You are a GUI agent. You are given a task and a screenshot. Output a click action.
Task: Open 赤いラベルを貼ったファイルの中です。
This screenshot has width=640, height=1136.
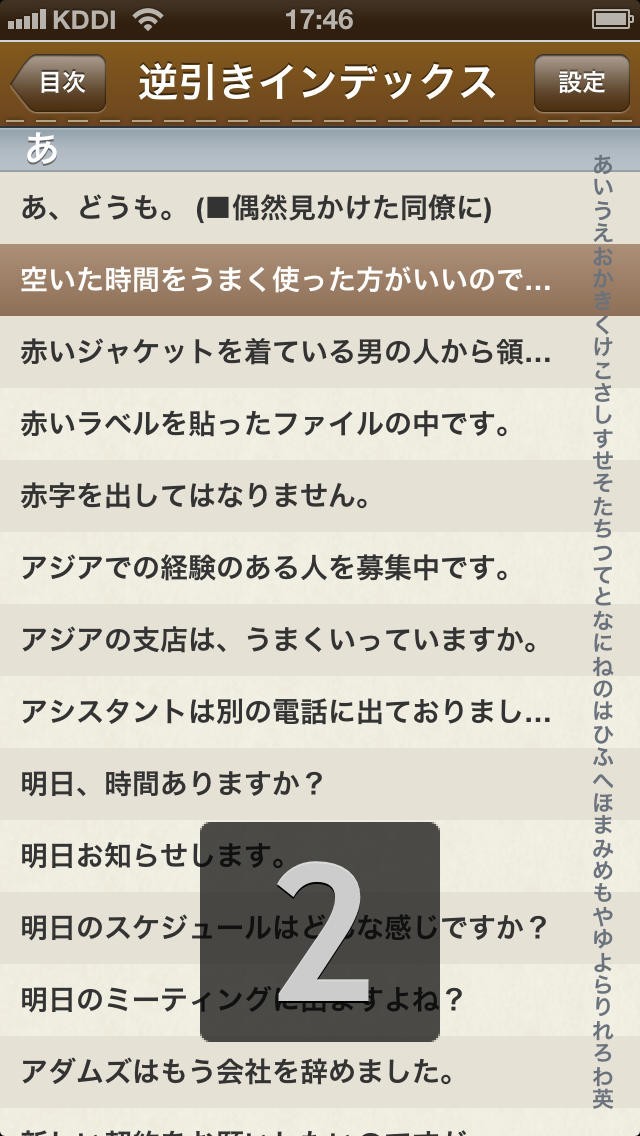point(266,424)
